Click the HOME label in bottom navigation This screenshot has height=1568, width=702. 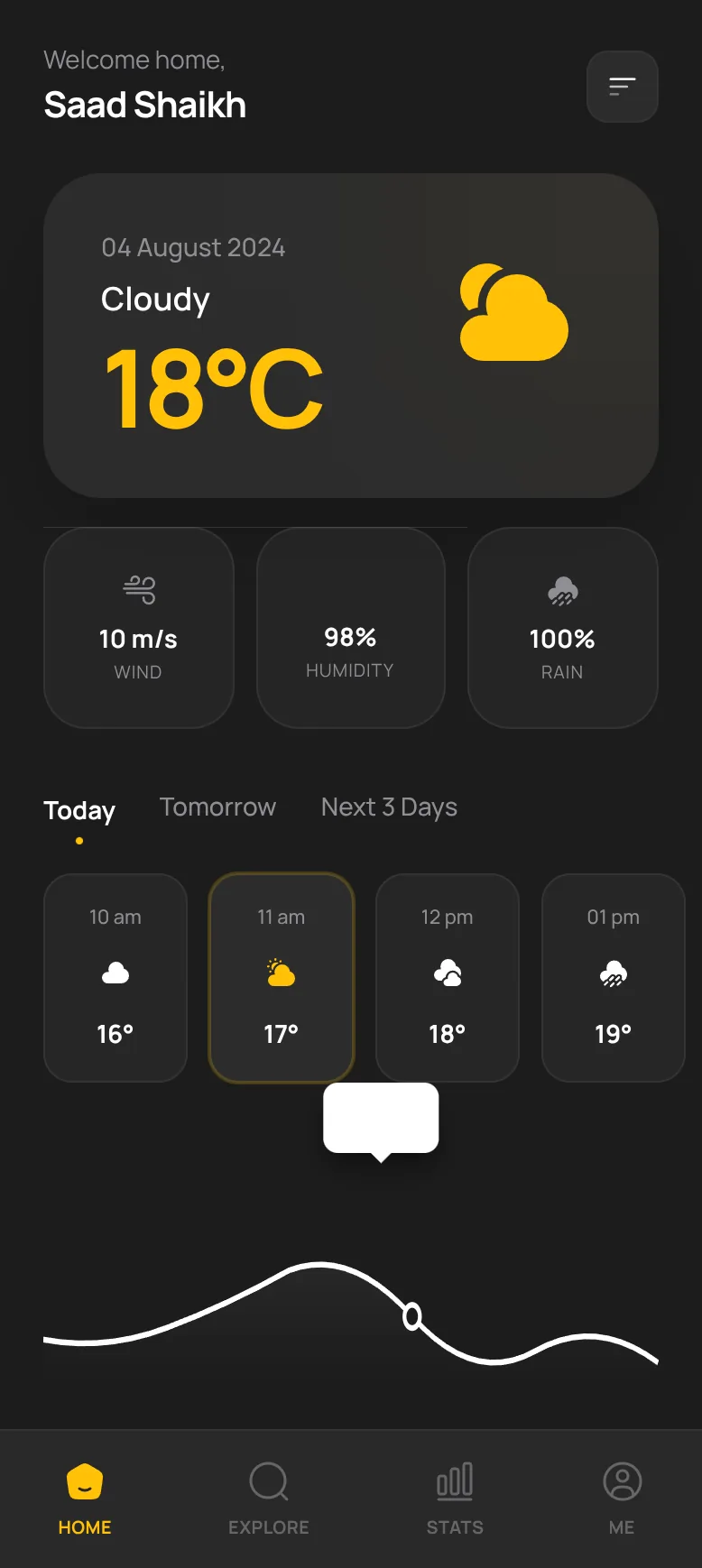pos(84,1526)
